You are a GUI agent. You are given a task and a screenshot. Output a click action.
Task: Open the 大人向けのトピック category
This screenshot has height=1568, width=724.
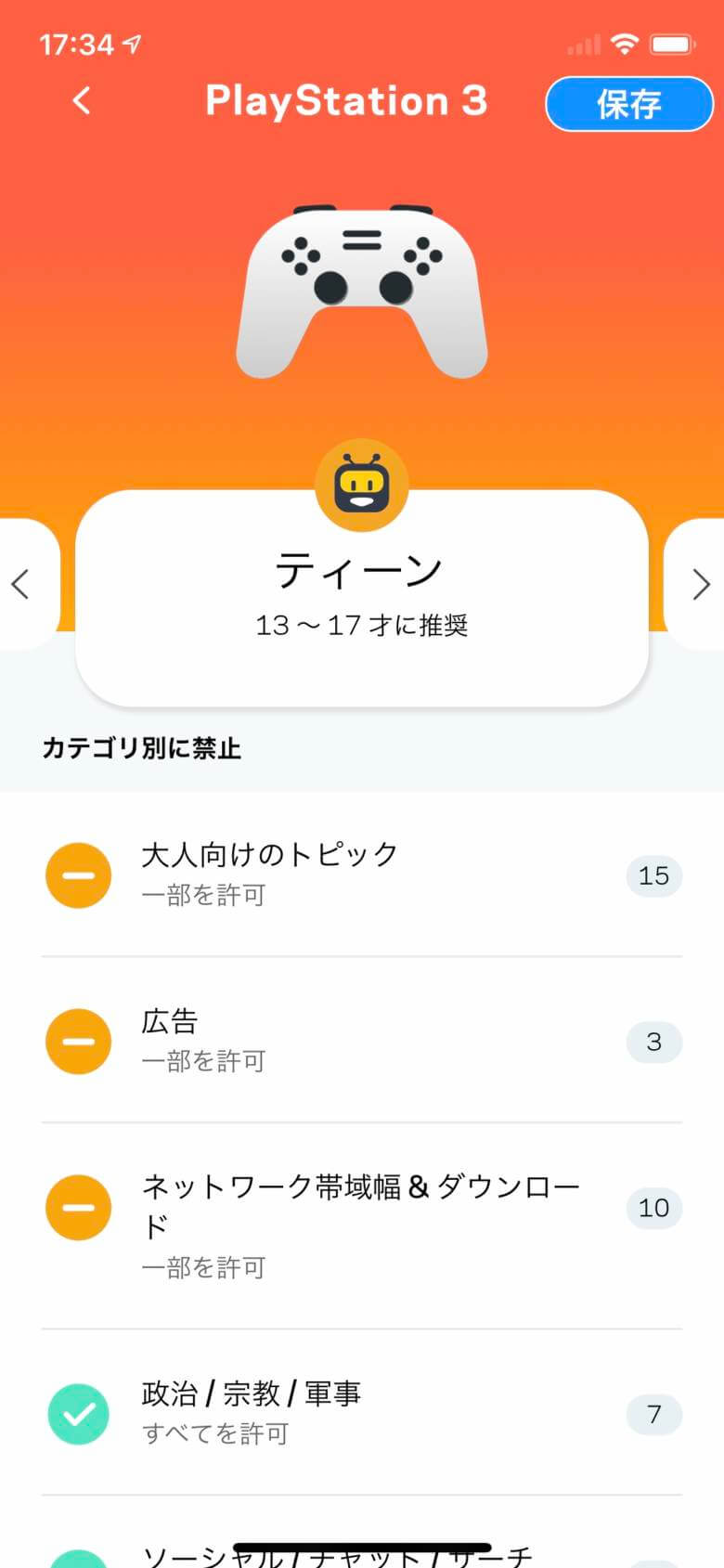(362, 875)
